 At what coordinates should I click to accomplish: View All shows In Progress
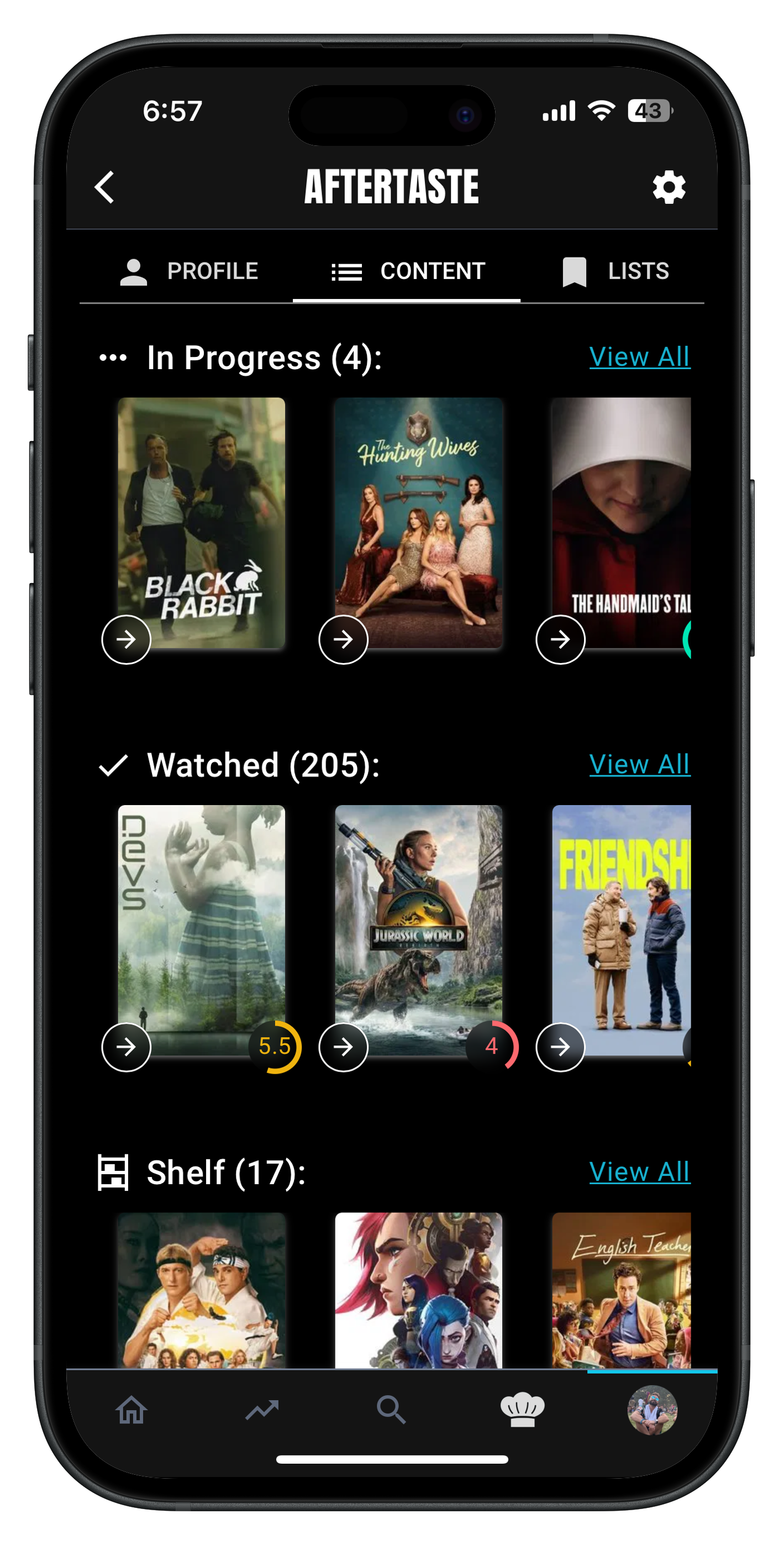pos(640,358)
